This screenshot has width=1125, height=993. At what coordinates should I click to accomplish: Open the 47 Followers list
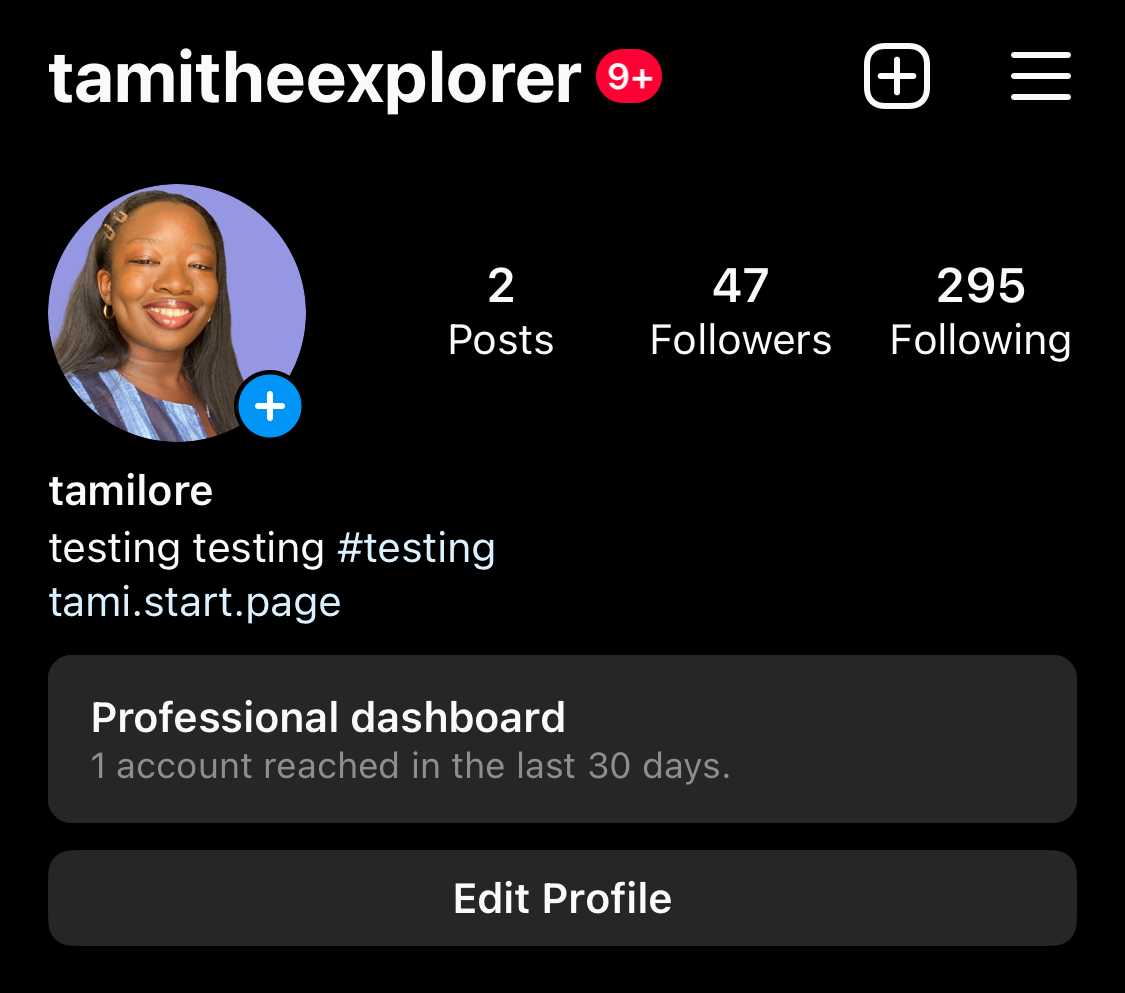click(740, 311)
